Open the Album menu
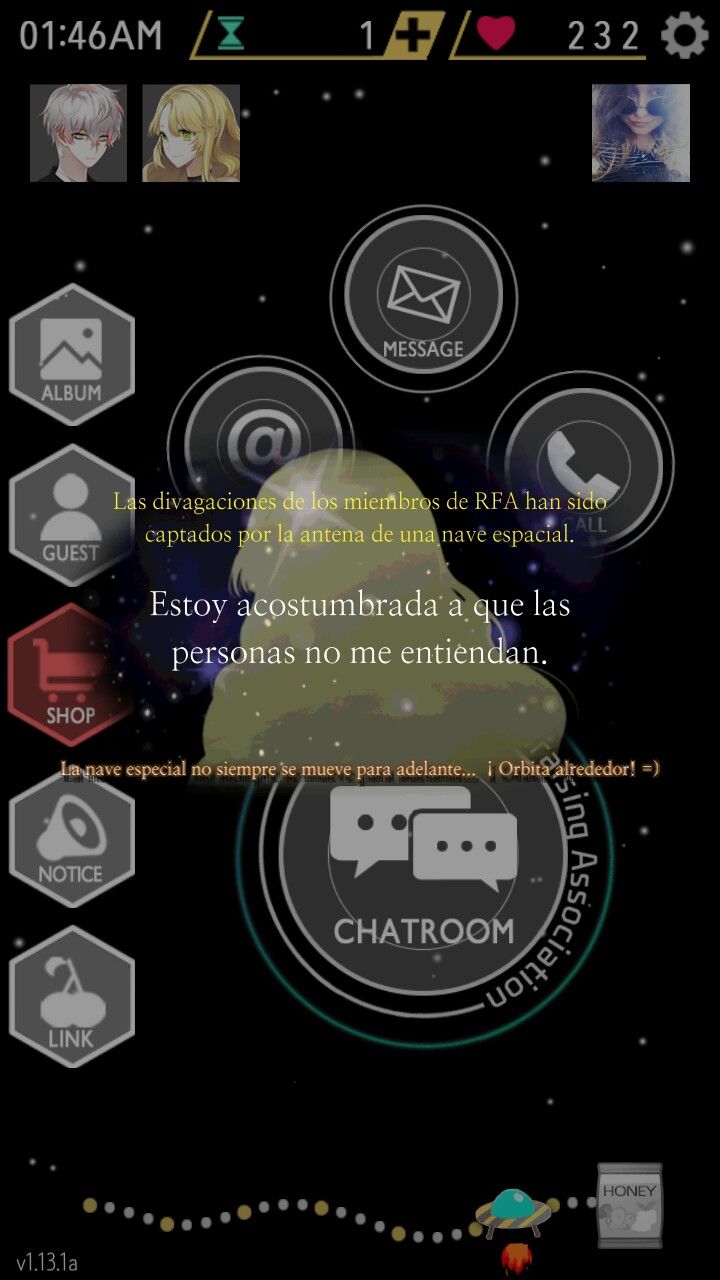 [71, 355]
